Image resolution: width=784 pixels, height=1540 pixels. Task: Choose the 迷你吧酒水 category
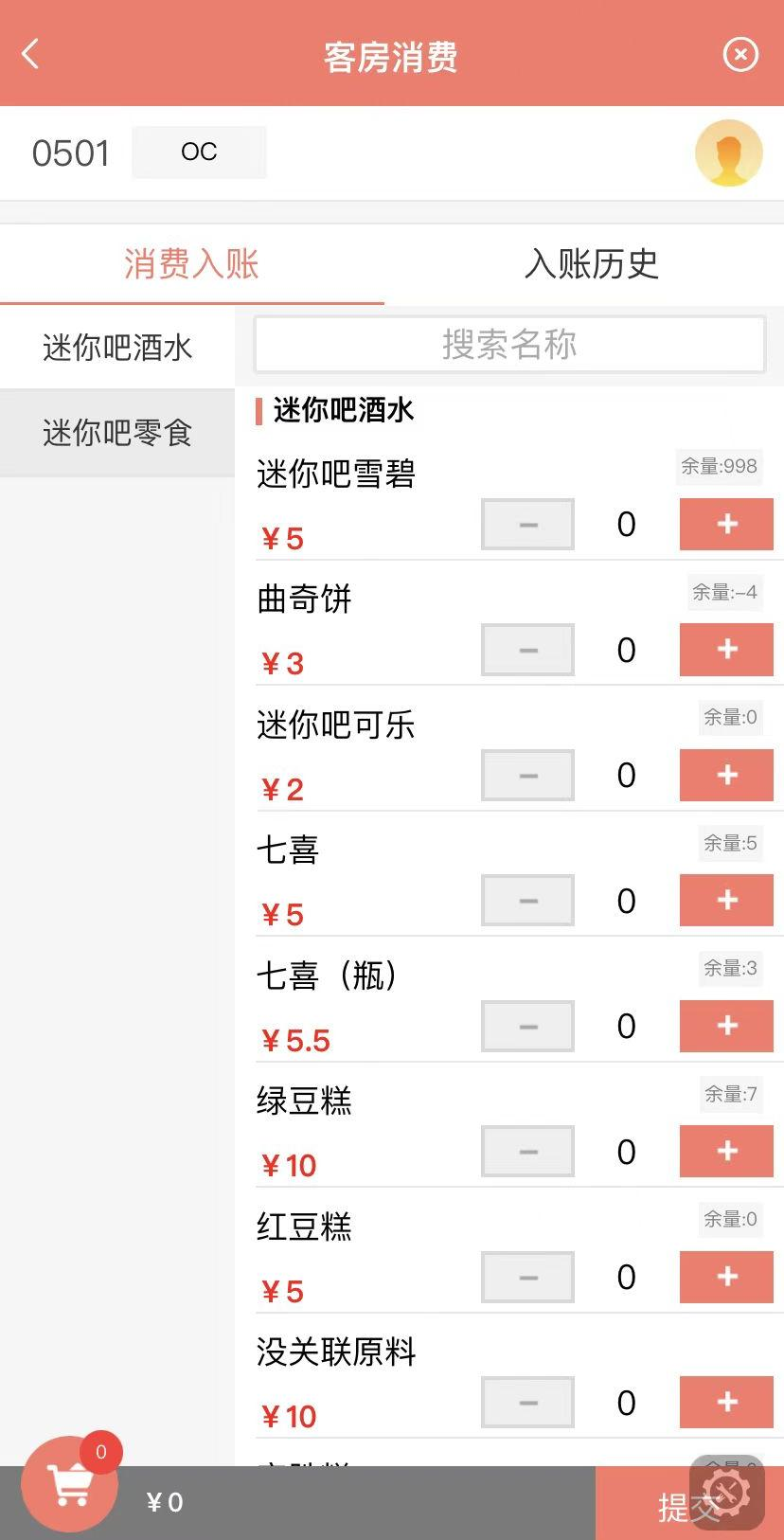(x=117, y=348)
